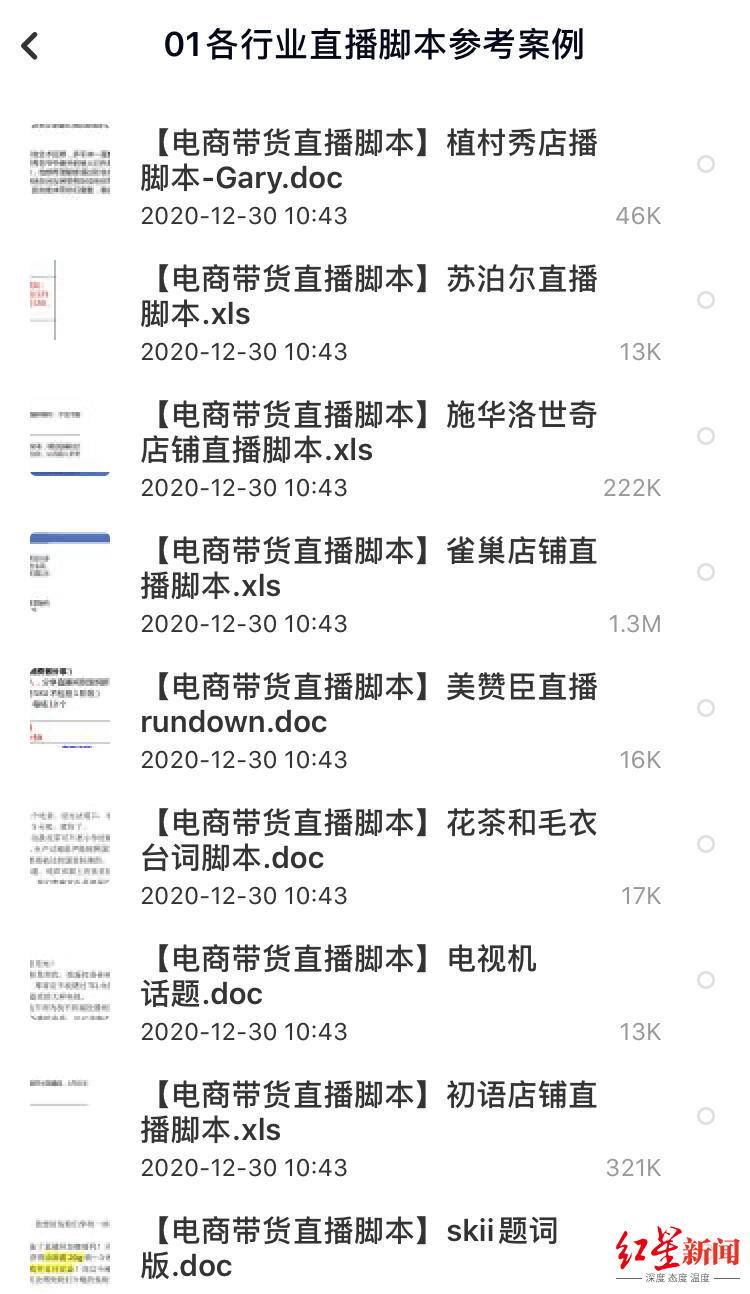This screenshot has width=750, height=1294.
Task: Go back from the 直播脚本参考案例 folder
Action: [x=30, y=46]
